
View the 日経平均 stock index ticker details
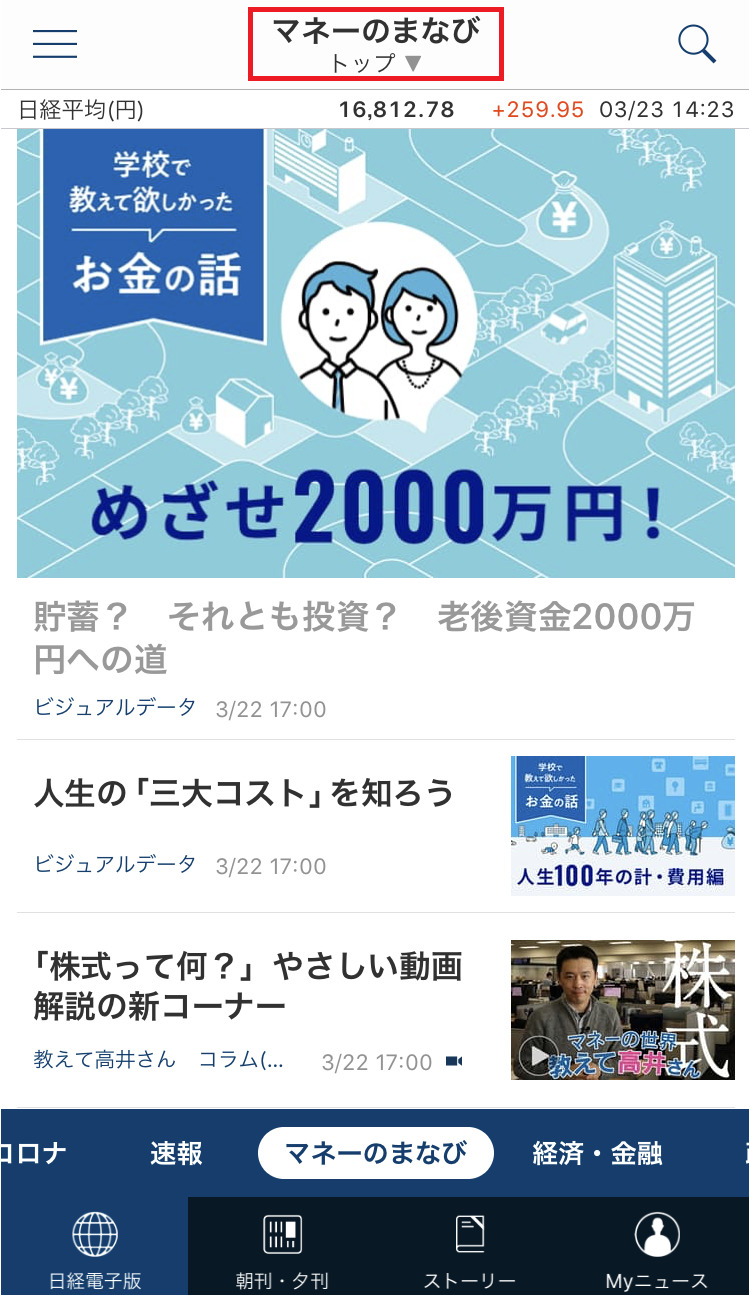point(375,109)
